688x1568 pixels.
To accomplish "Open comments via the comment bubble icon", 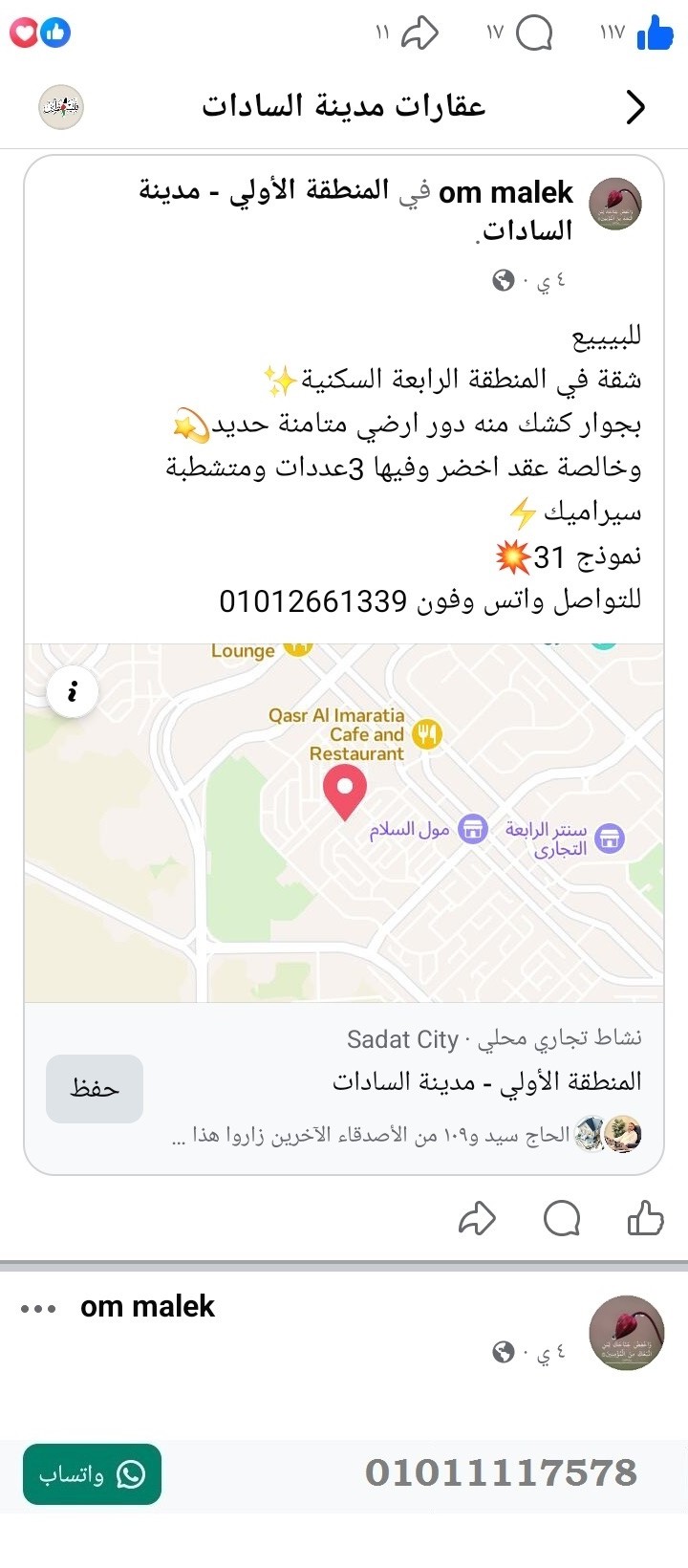I will [x=563, y=1219].
